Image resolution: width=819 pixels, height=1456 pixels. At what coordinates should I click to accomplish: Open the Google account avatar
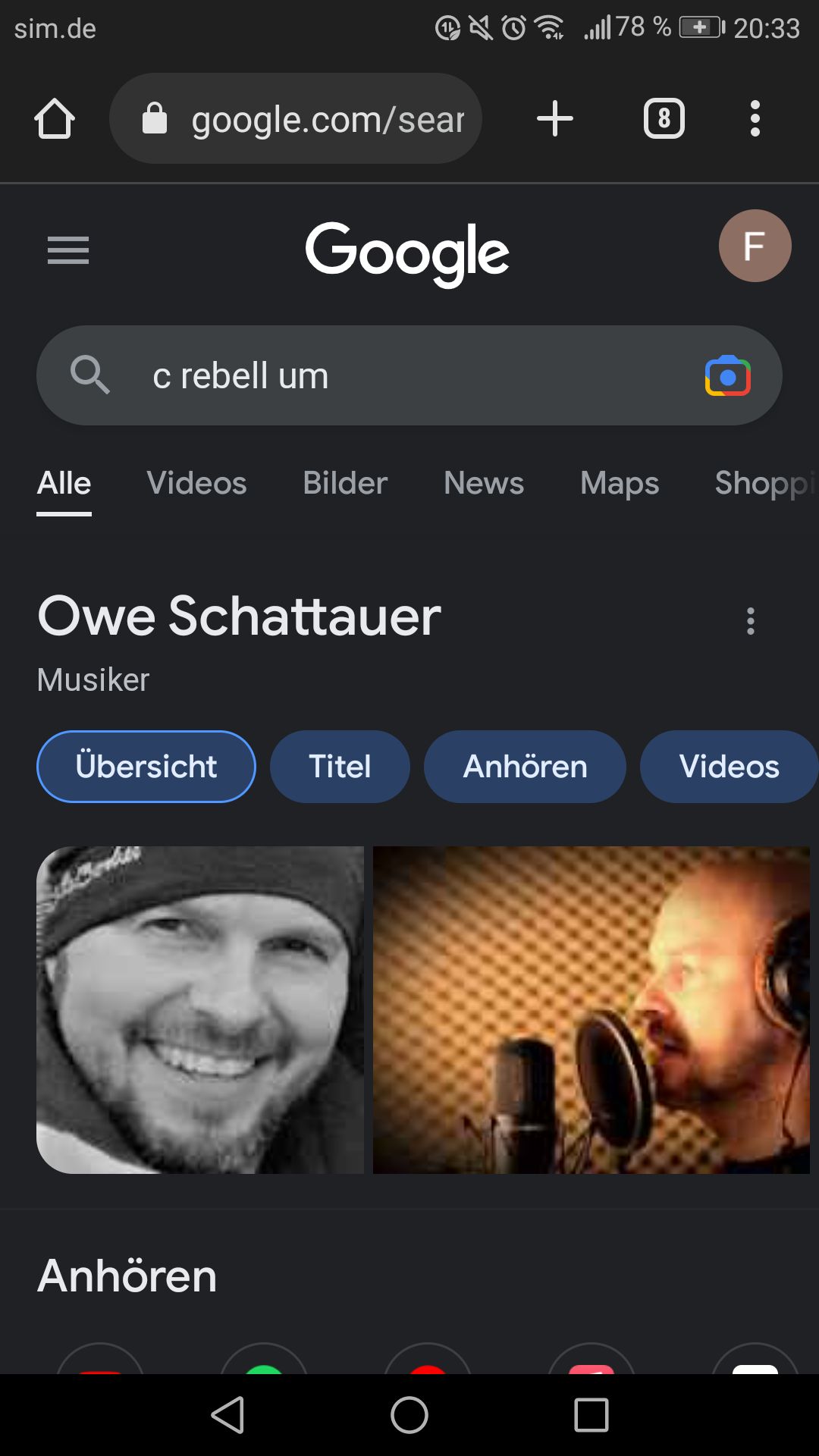pos(755,246)
